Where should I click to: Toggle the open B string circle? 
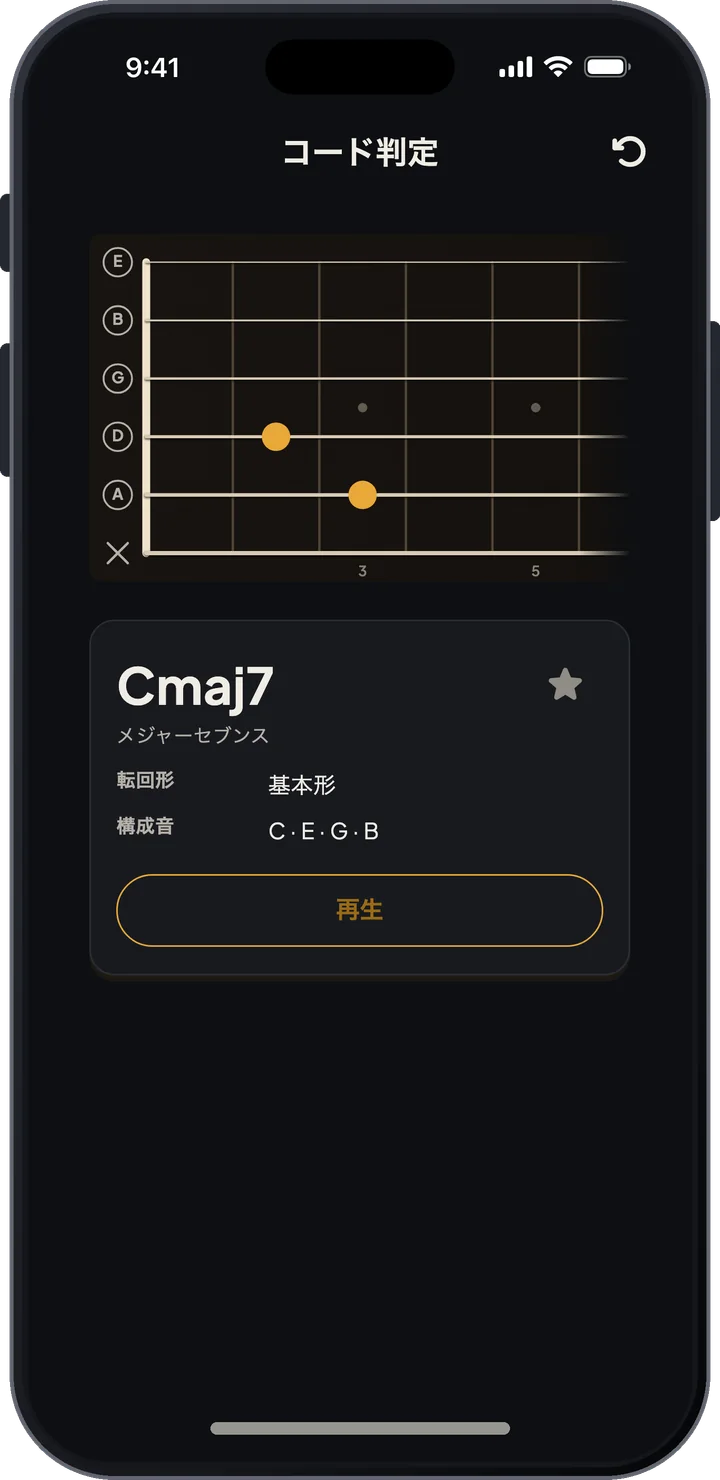[118, 320]
